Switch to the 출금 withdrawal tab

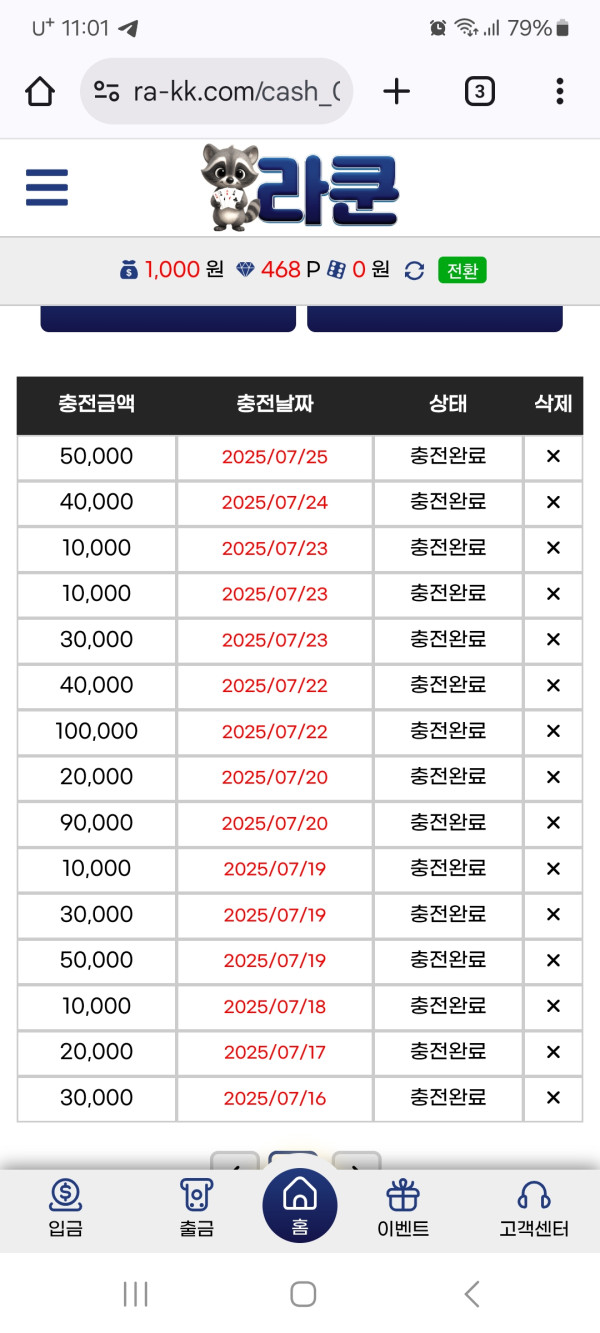[x=197, y=1208]
